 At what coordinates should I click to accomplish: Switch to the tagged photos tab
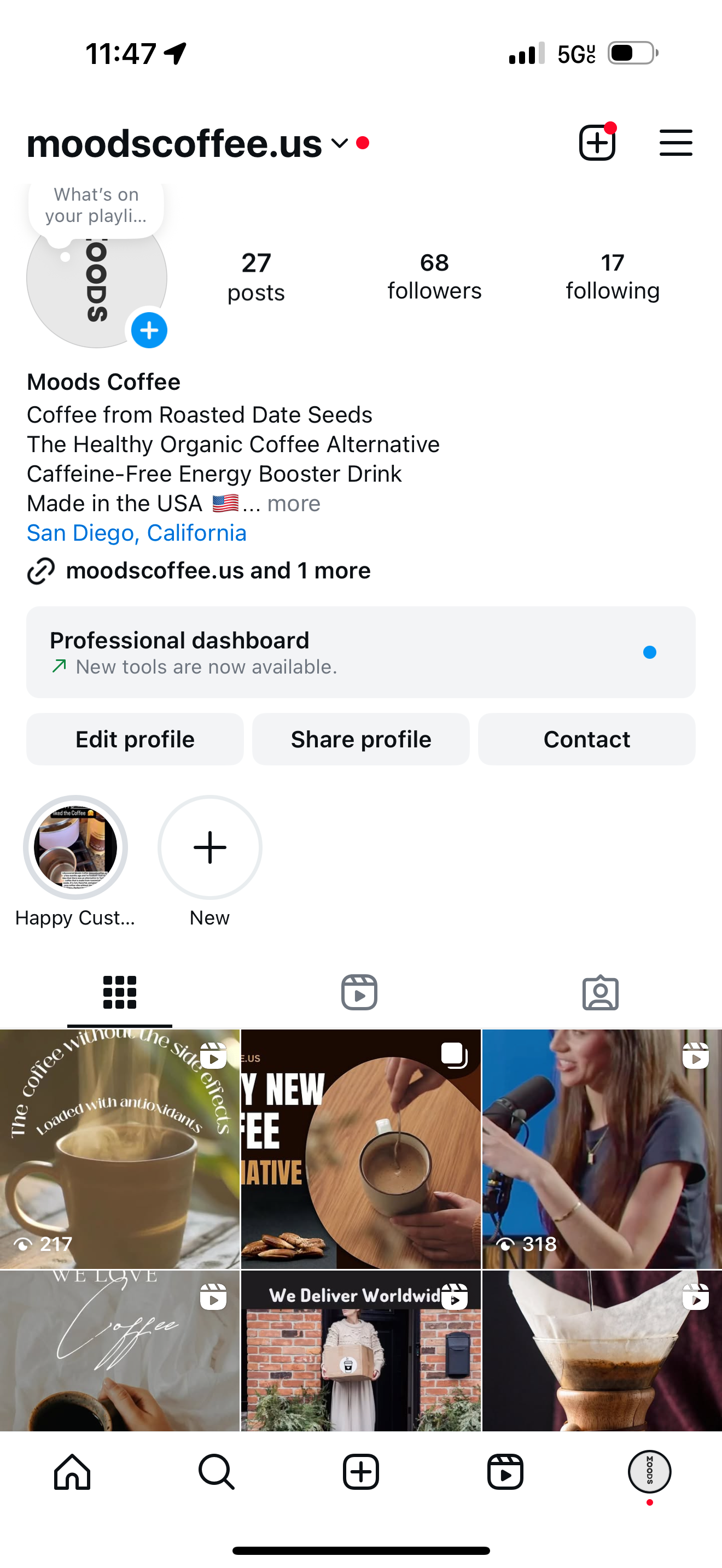pyautogui.click(x=600, y=993)
